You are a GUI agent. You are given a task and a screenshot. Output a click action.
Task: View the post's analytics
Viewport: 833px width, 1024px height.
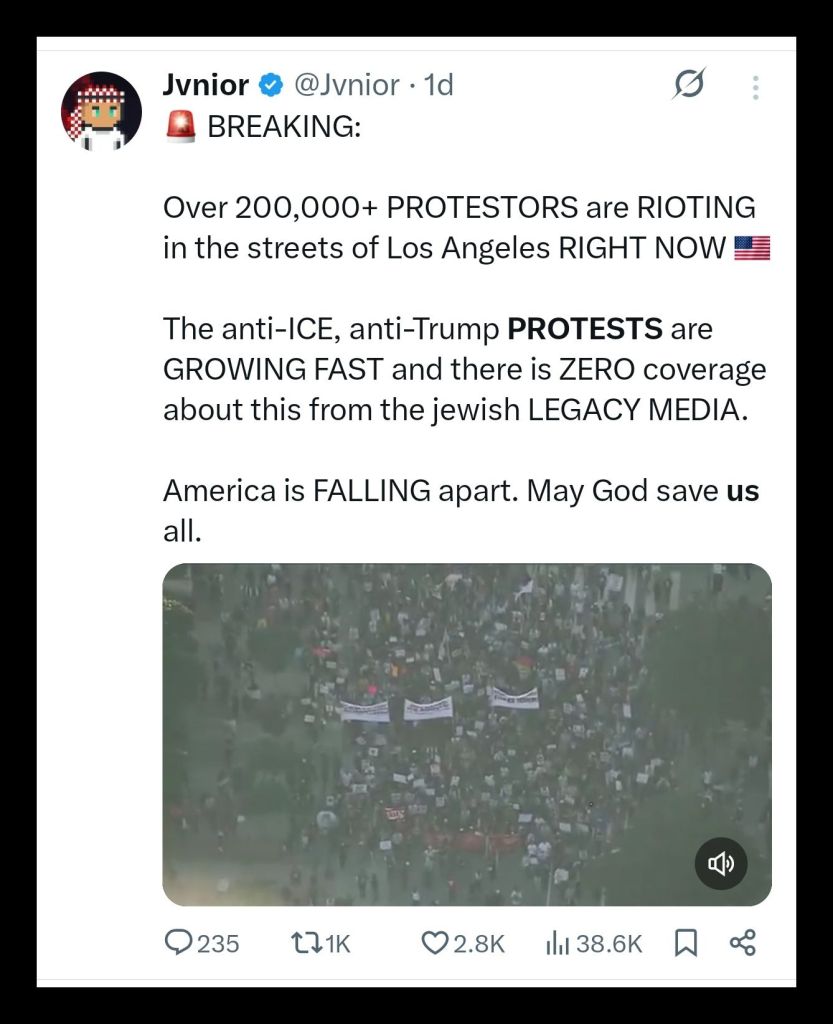click(556, 942)
